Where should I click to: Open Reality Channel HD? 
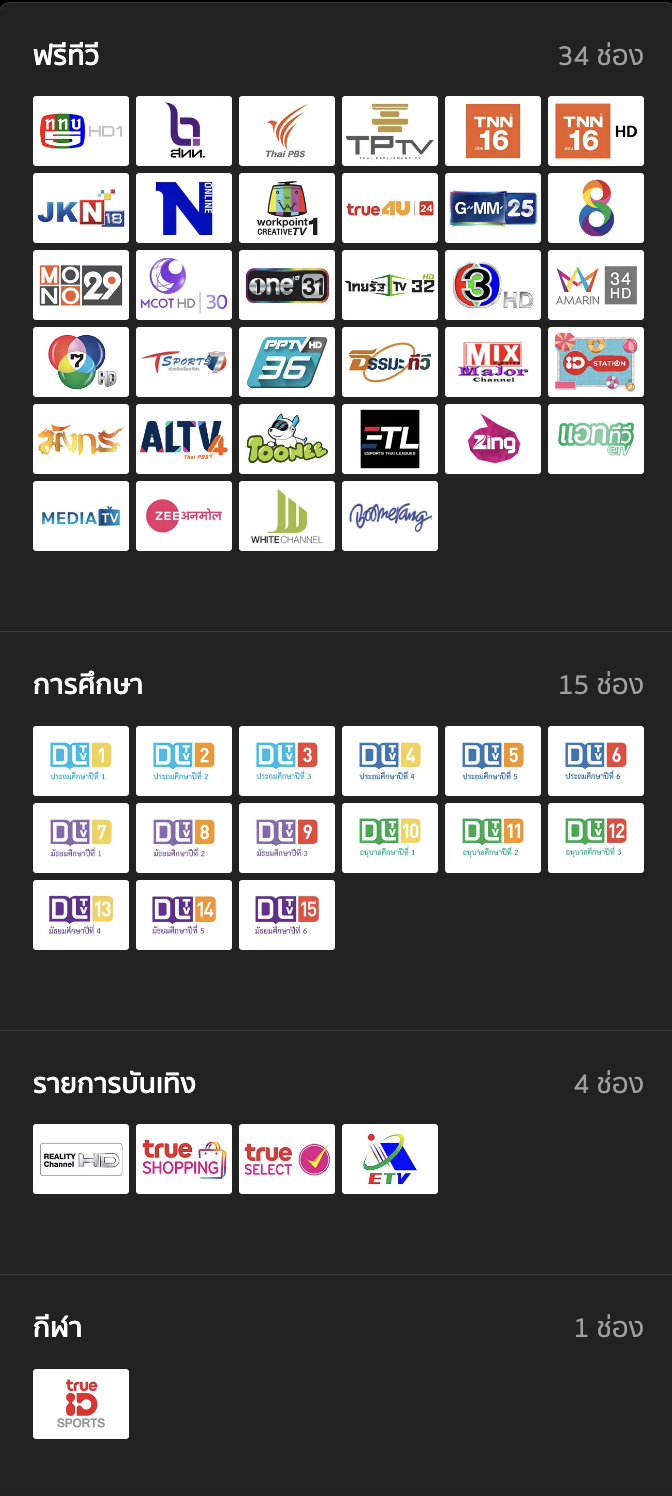[x=81, y=1159]
